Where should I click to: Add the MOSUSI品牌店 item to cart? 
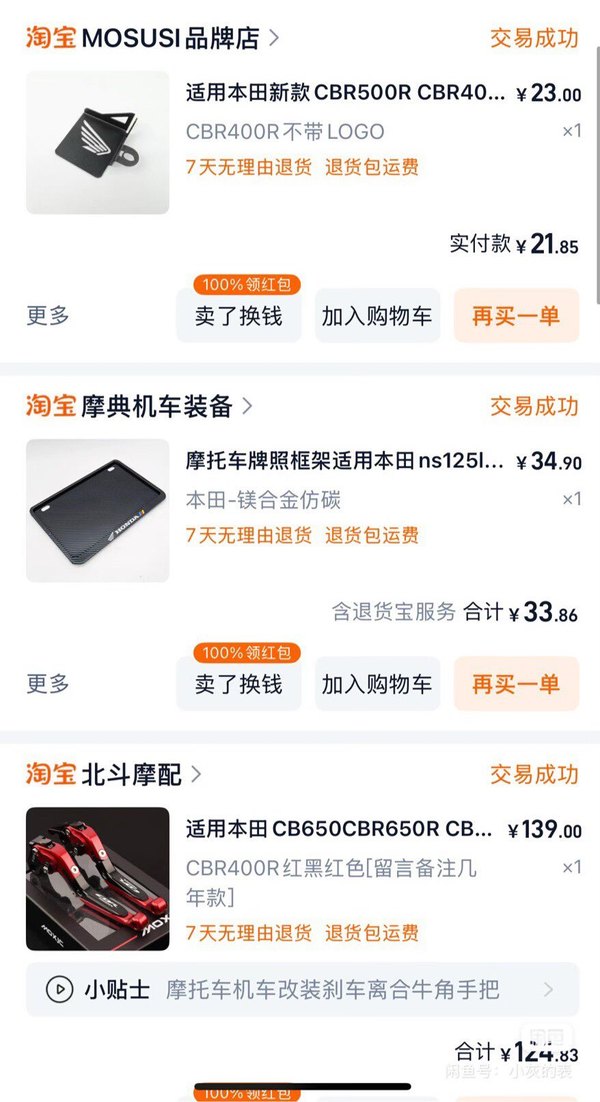(x=377, y=316)
